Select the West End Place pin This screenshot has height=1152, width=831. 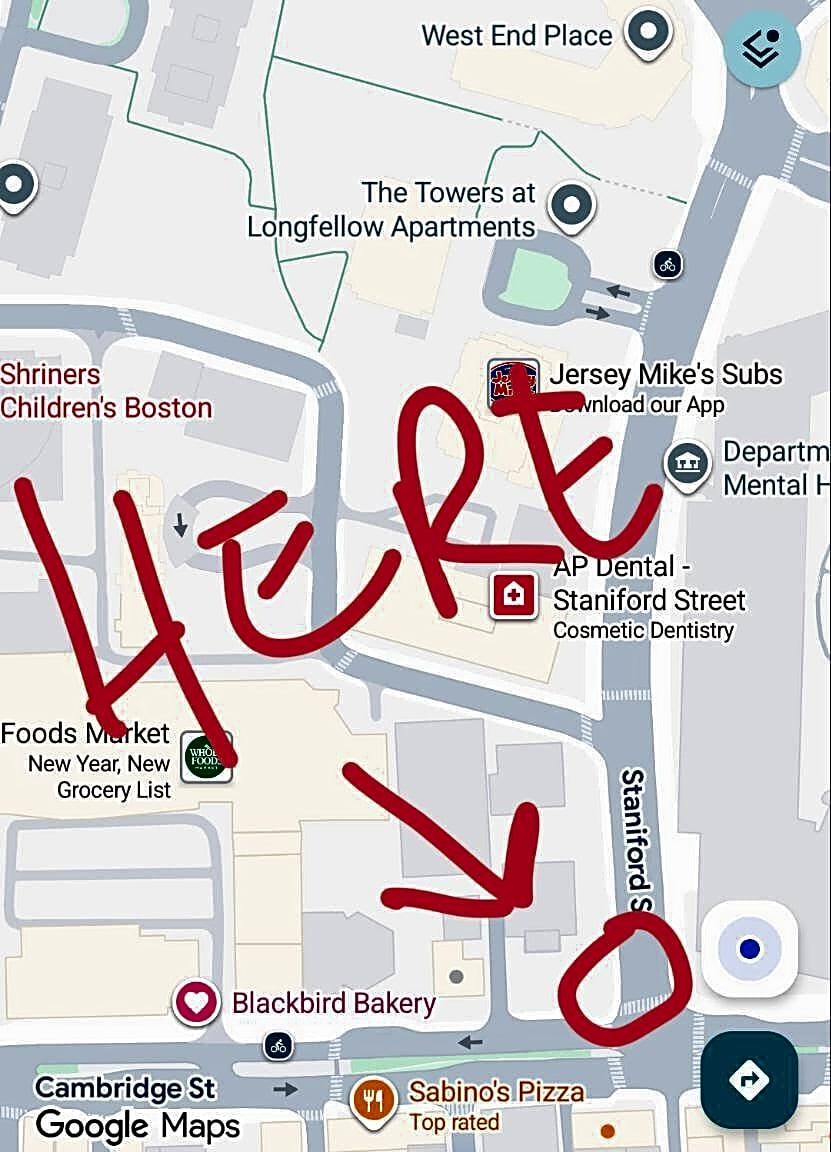(647, 33)
